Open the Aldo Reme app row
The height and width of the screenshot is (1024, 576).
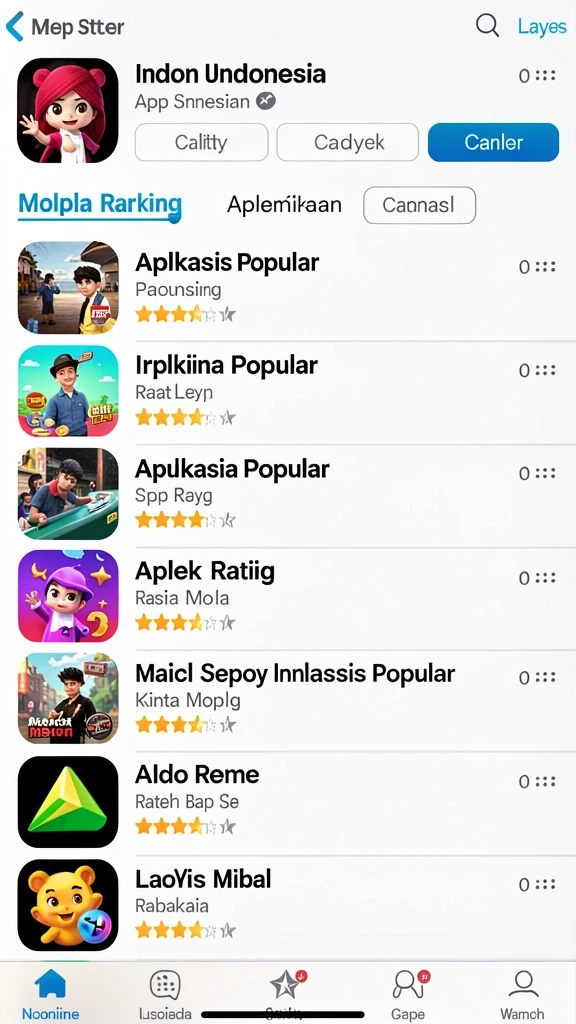click(x=288, y=801)
